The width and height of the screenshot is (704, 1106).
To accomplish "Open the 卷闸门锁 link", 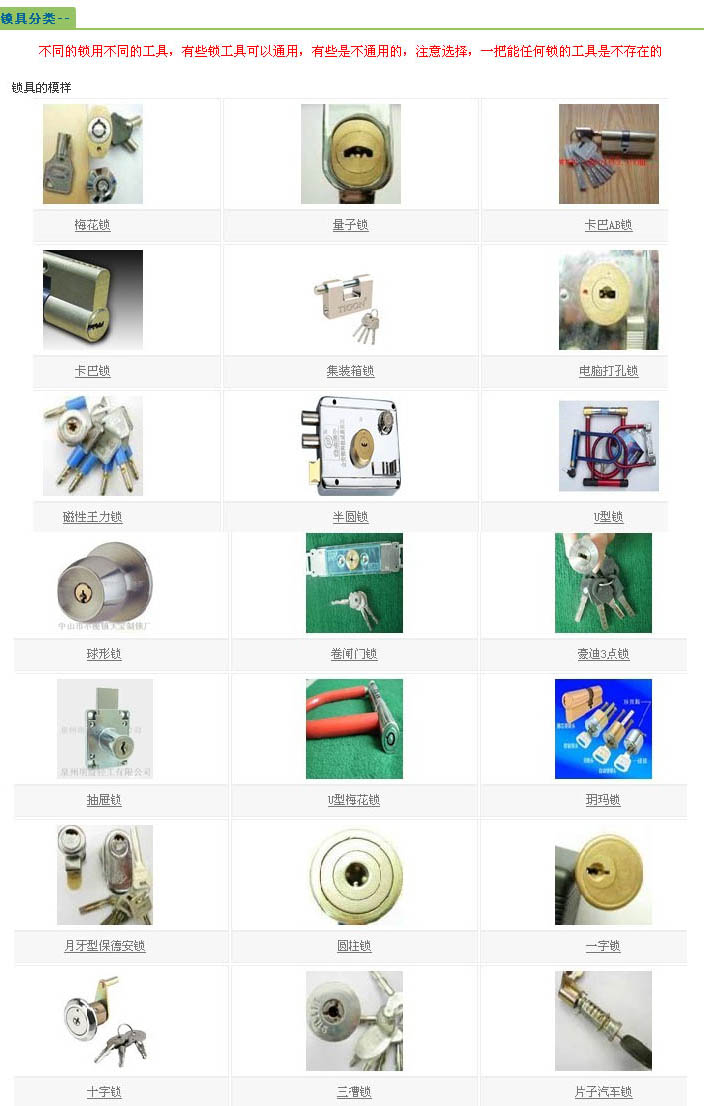I will coord(354,655).
